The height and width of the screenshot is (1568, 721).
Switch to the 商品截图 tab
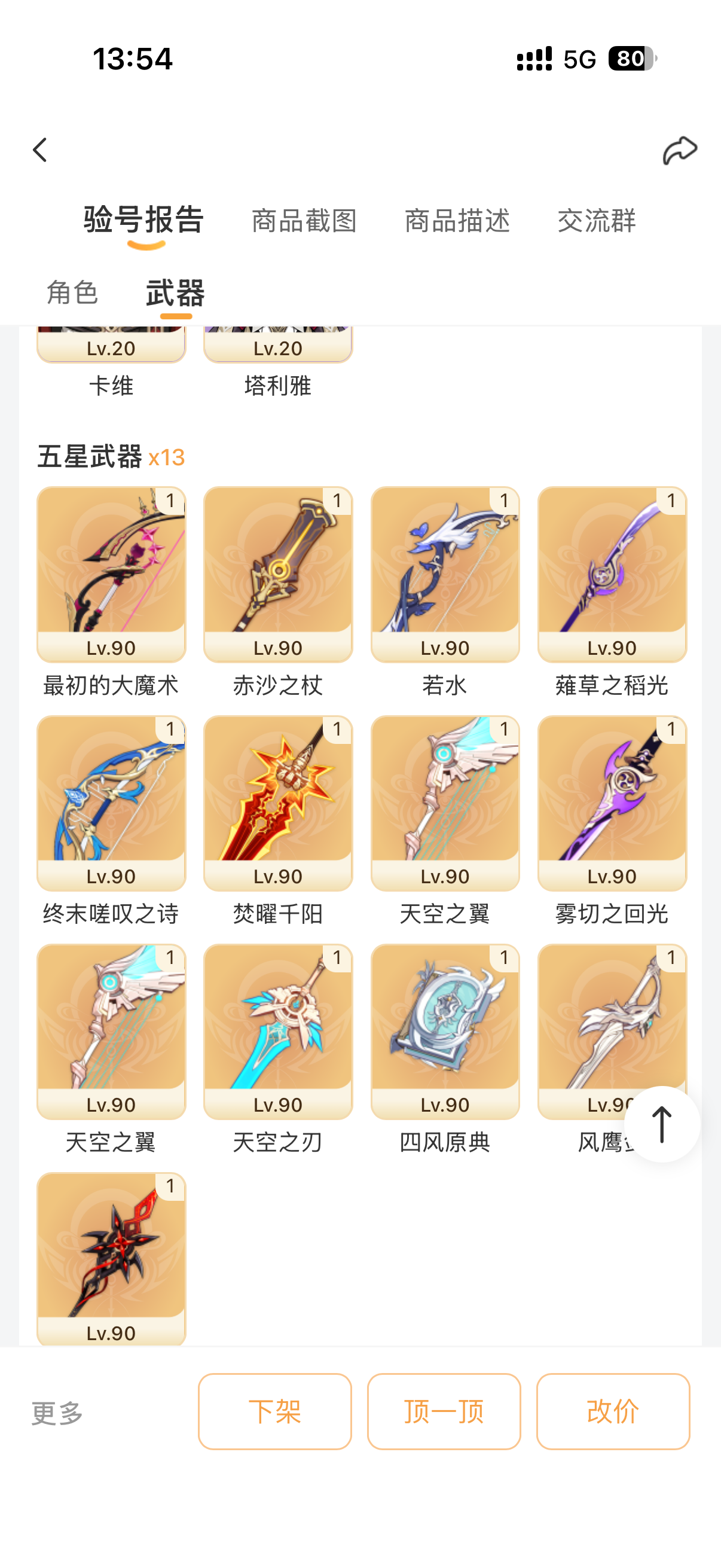point(304,220)
